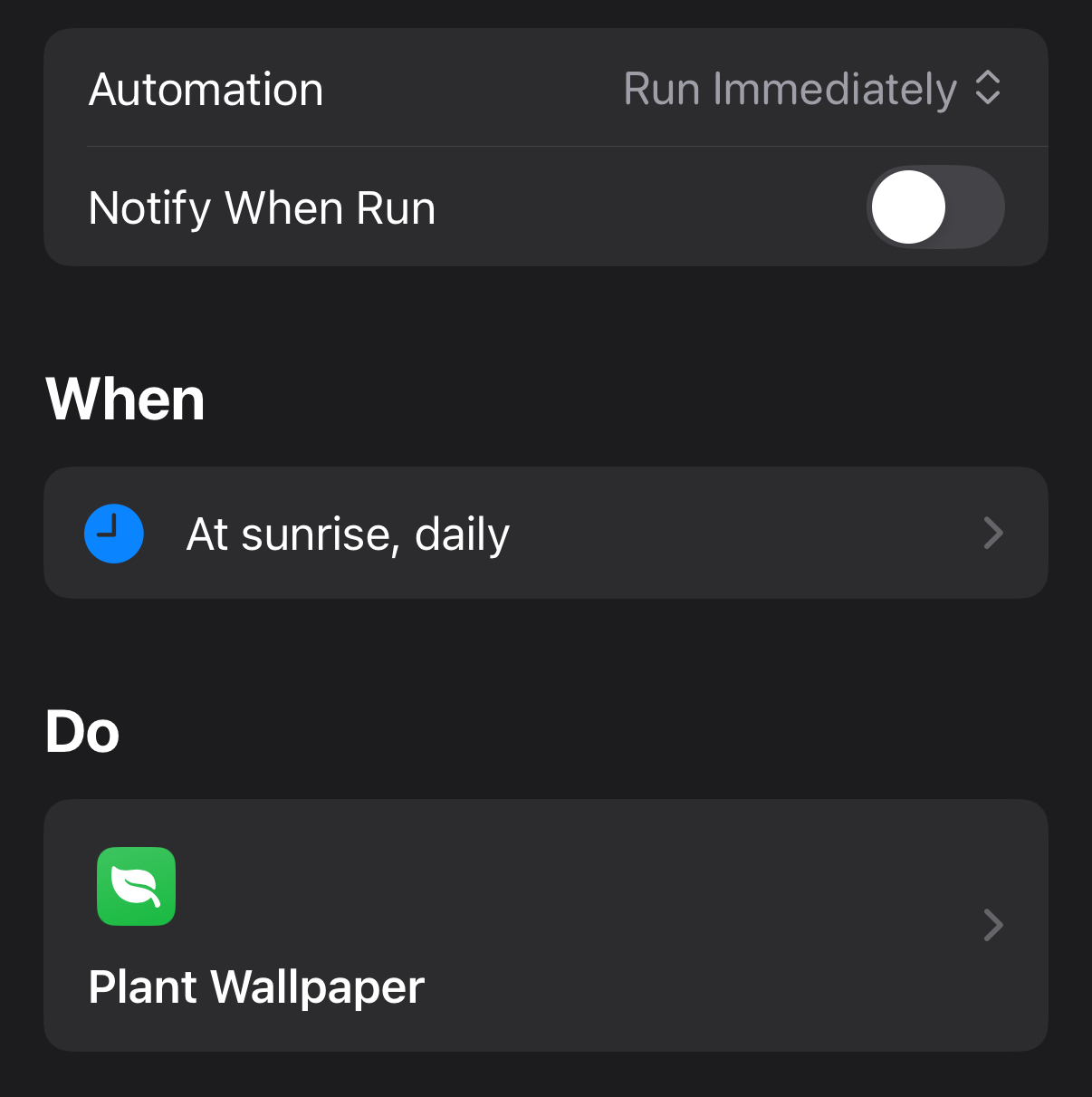Screen dimensions: 1092x1097
Task: Tap the chevron next to Plant Wallpaper
Action: pos(993,925)
